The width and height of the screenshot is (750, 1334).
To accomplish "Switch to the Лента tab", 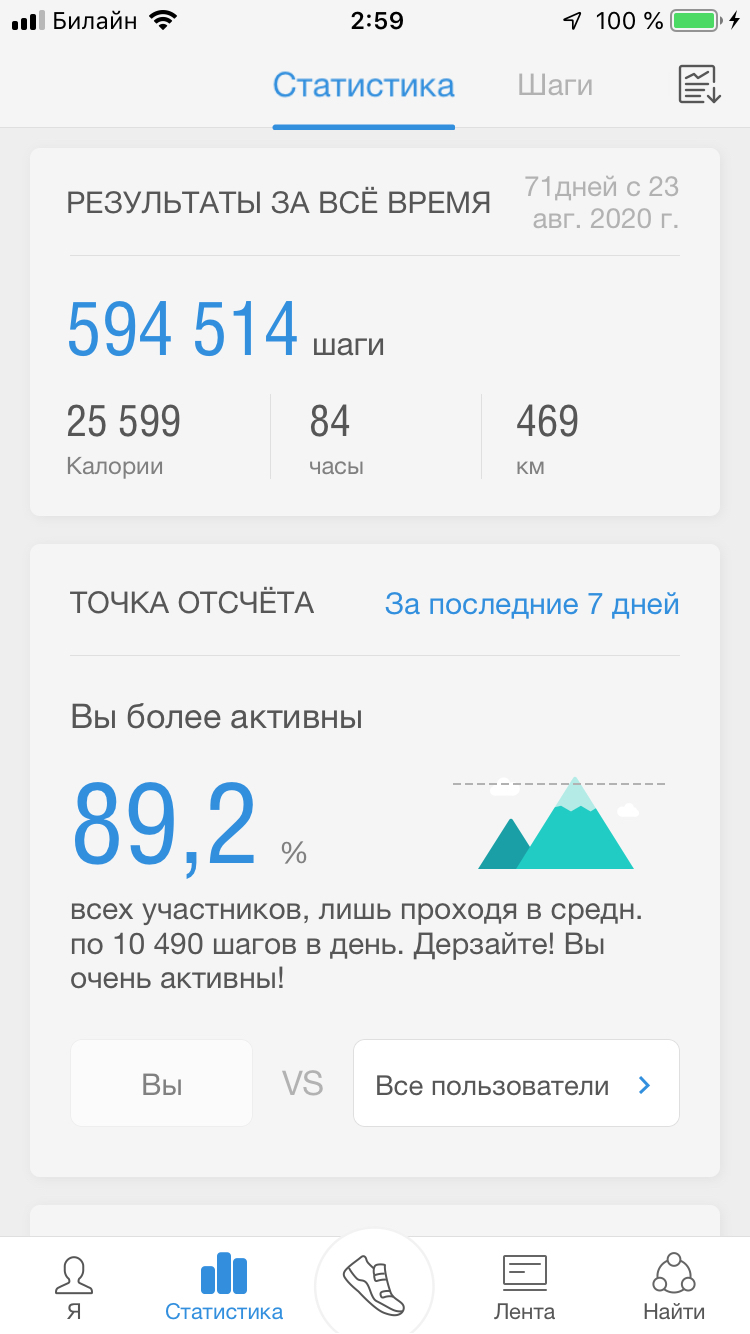I will [x=524, y=1286].
